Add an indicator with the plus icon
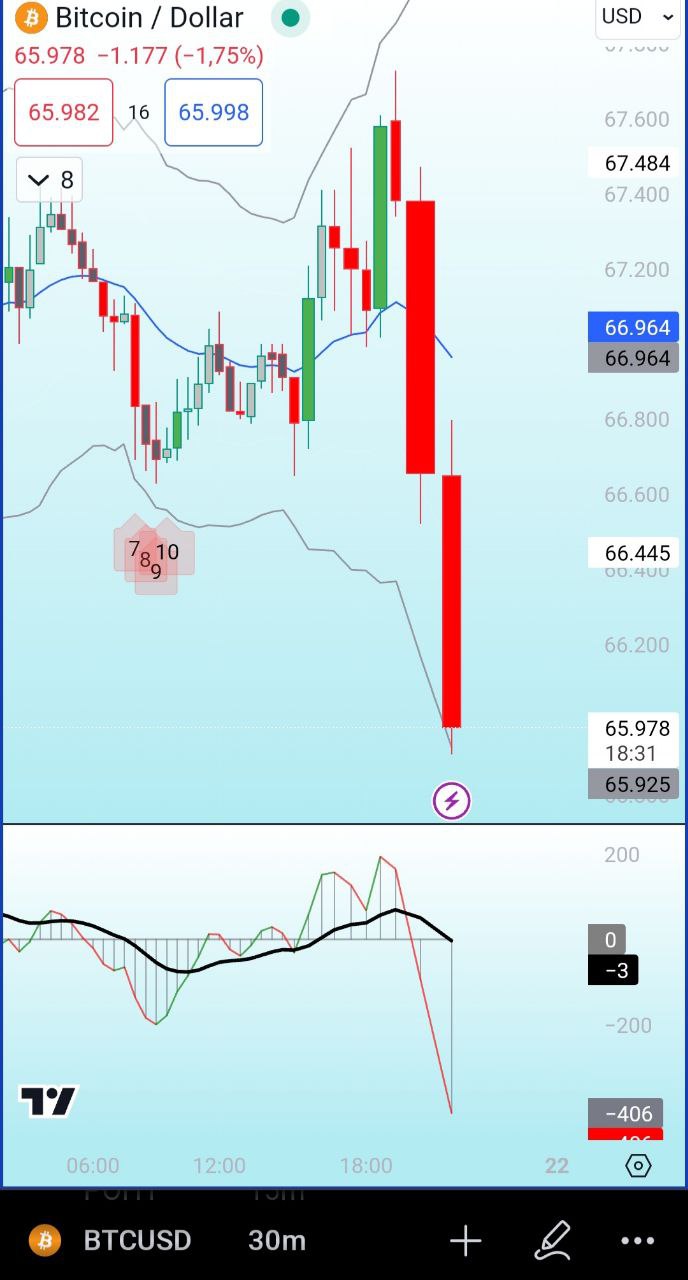The height and width of the screenshot is (1280, 688). [466, 1241]
